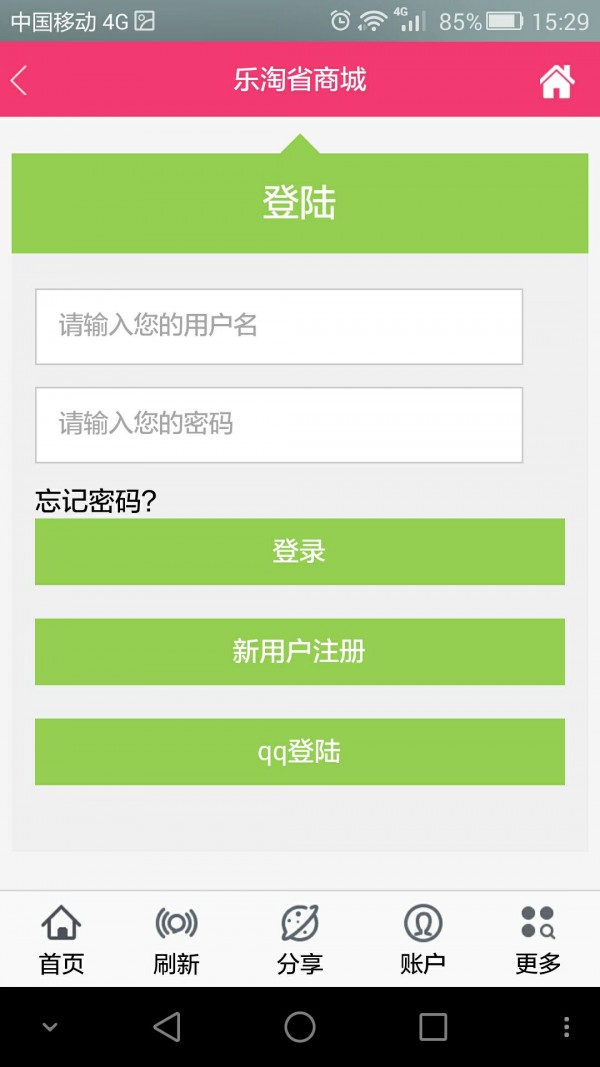Open the home icon in the header
Image resolution: width=600 pixels, height=1067 pixels.
557,81
